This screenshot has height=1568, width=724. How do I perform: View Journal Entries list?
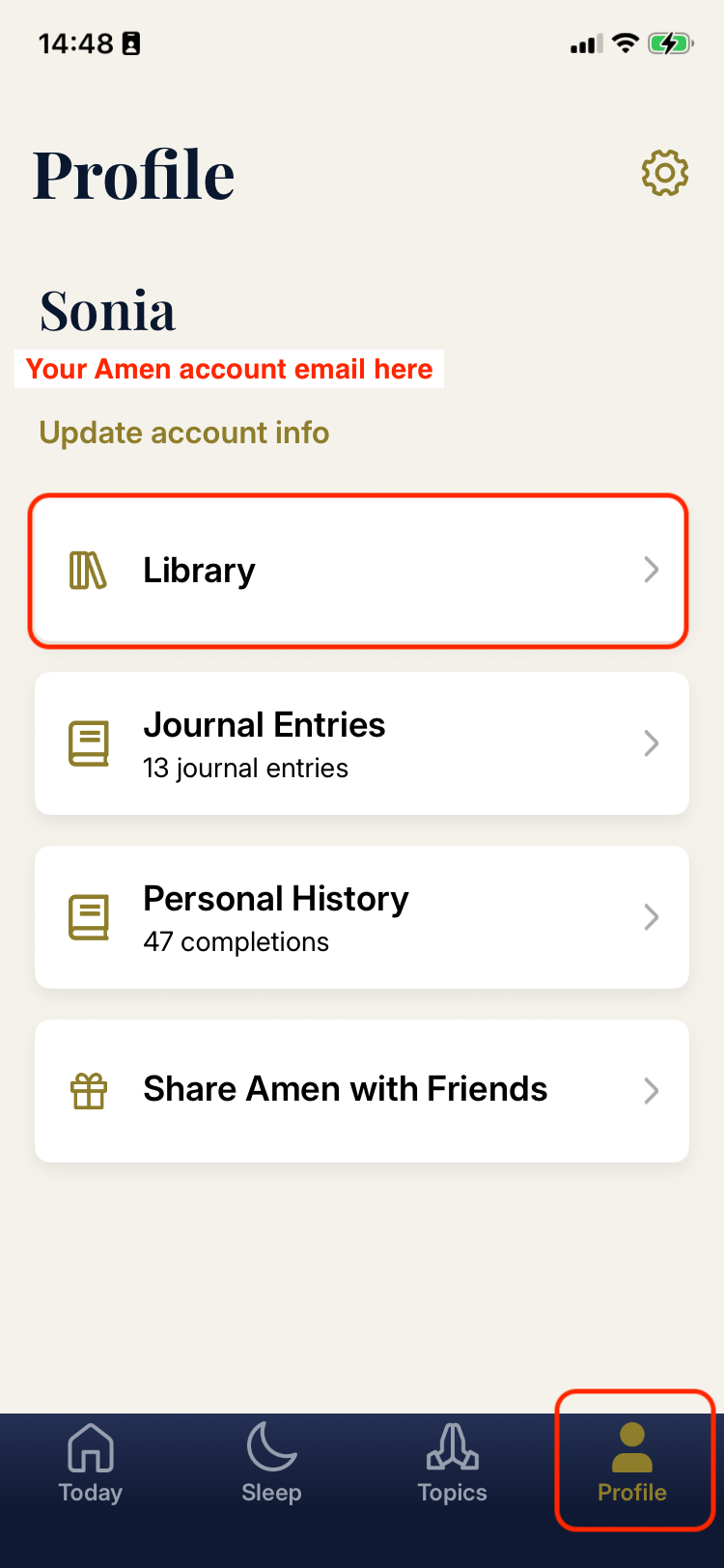361,743
